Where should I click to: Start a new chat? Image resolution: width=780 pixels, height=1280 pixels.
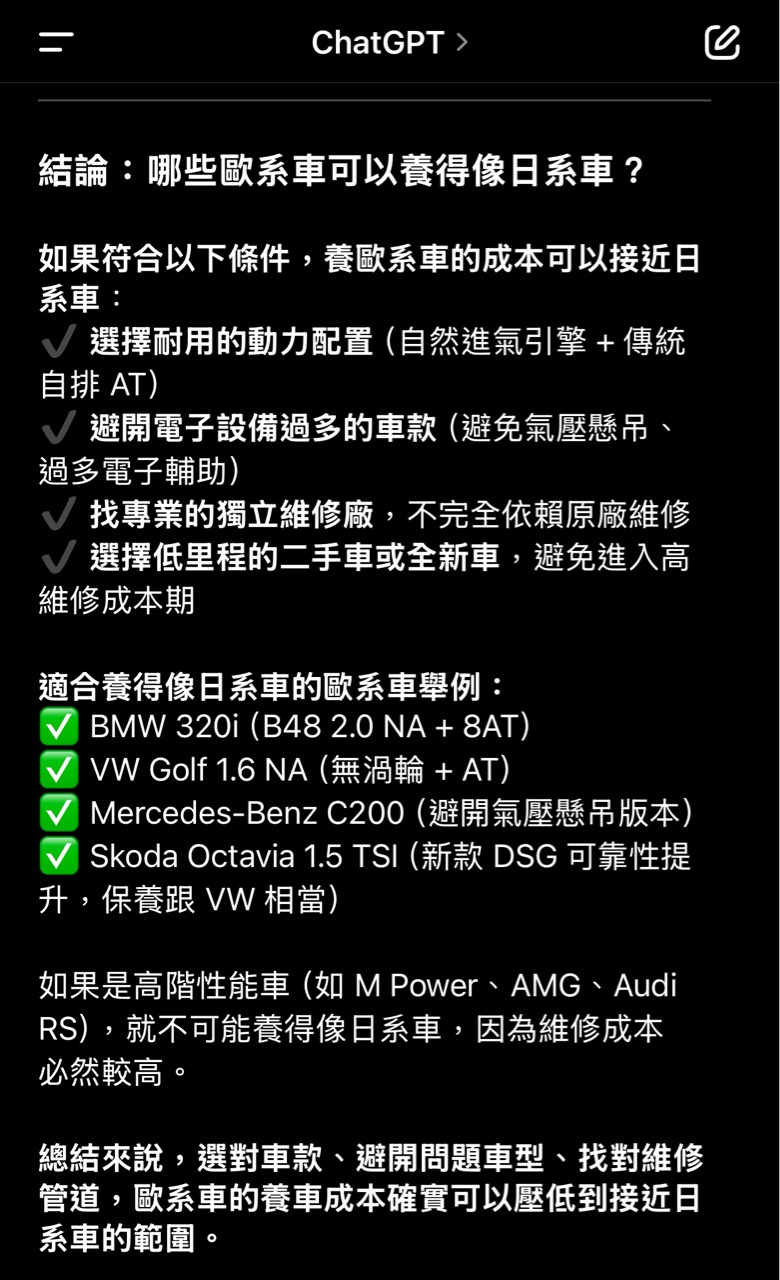[722, 42]
